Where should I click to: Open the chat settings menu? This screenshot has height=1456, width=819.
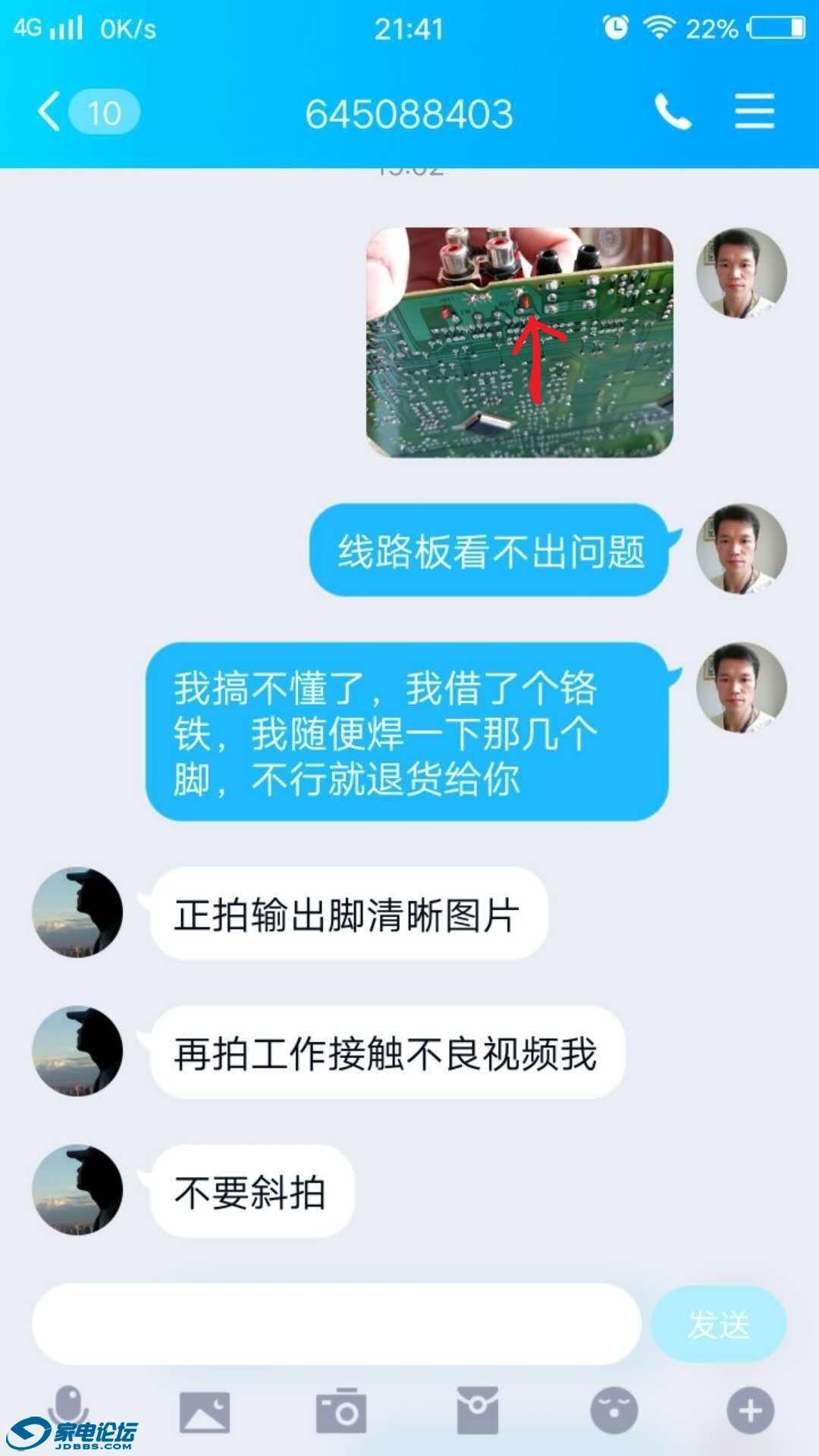(x=755, y=113)
